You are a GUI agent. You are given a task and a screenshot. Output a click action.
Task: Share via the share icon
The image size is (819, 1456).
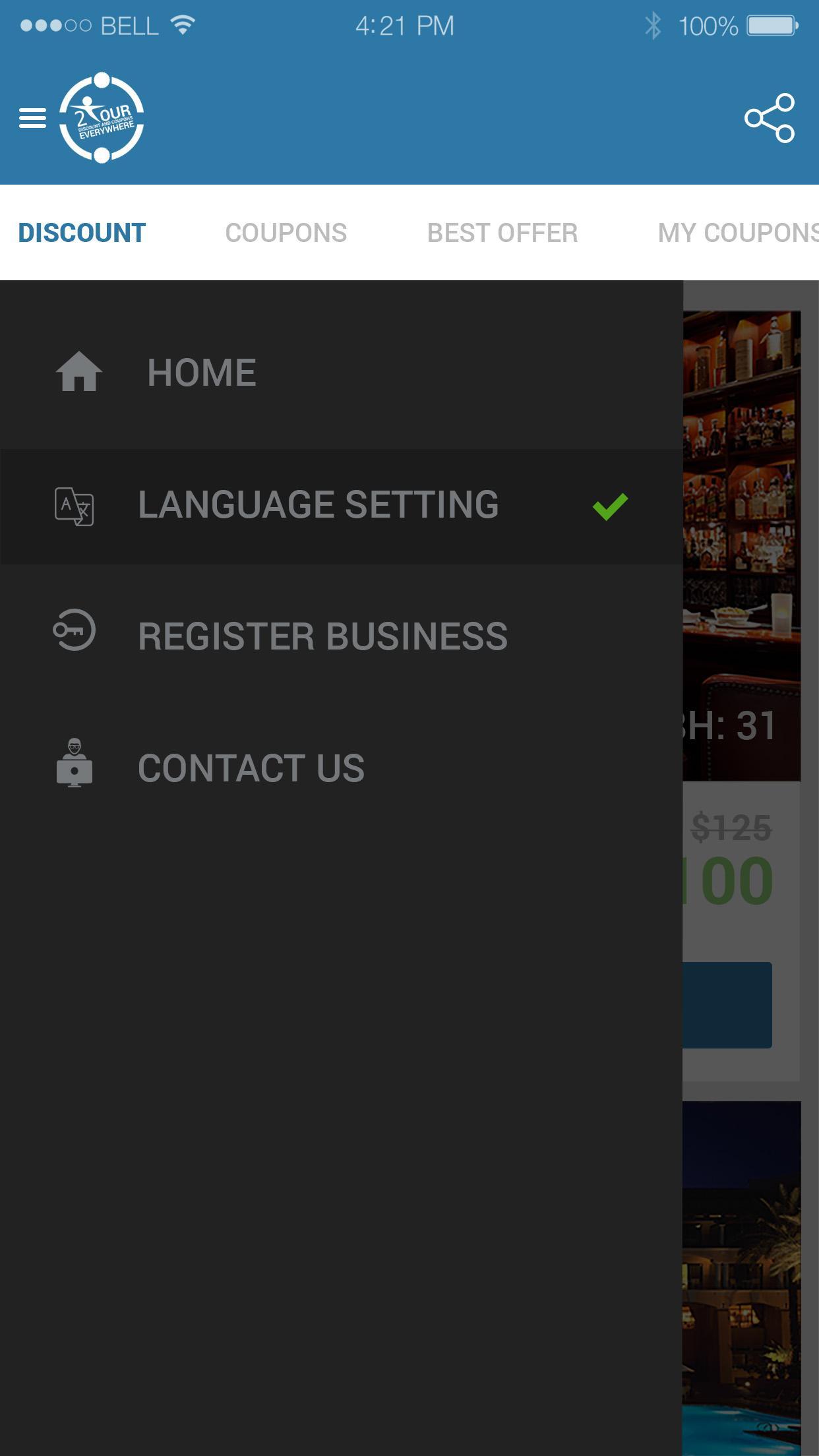(769, 118)
